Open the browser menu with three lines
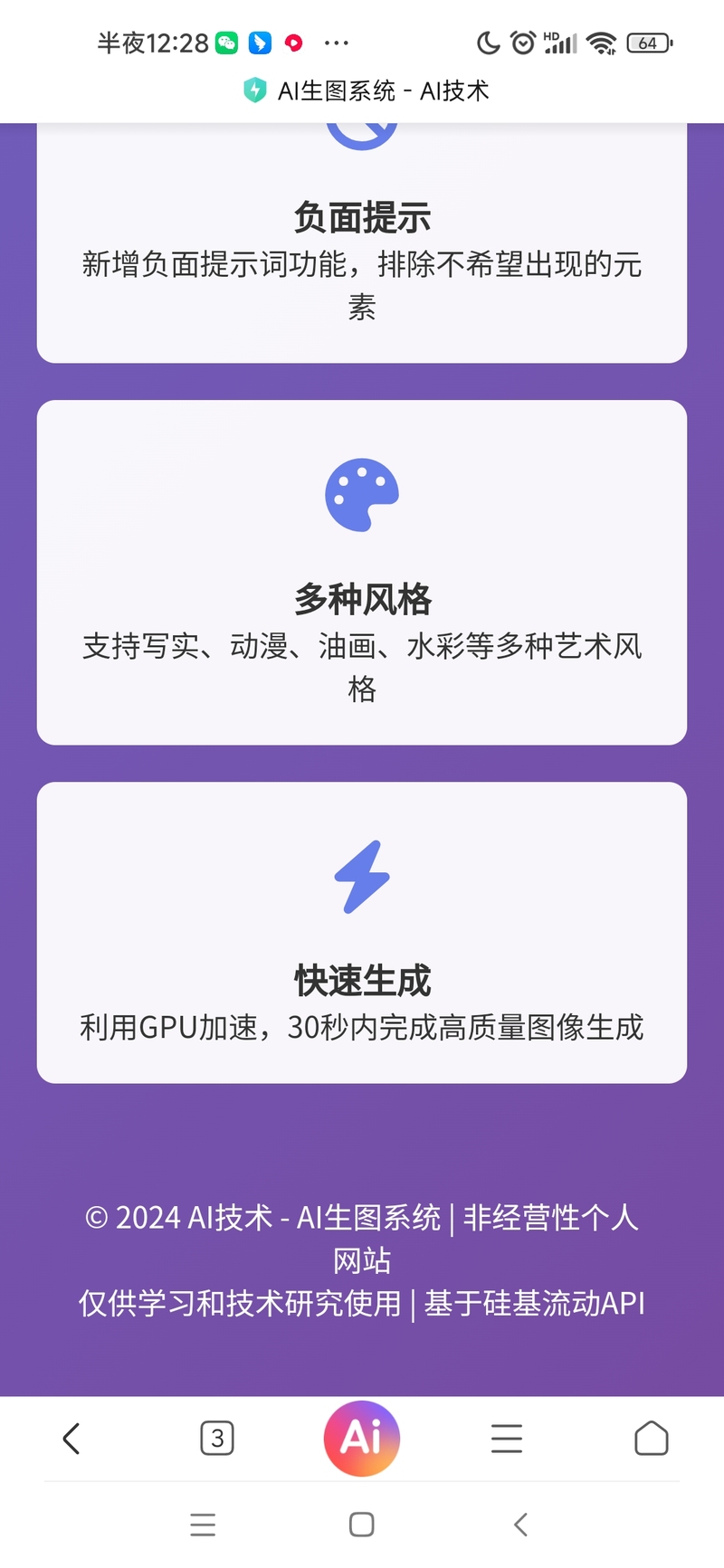This screenshot has height=1568, width=724. click(507, 1438)
